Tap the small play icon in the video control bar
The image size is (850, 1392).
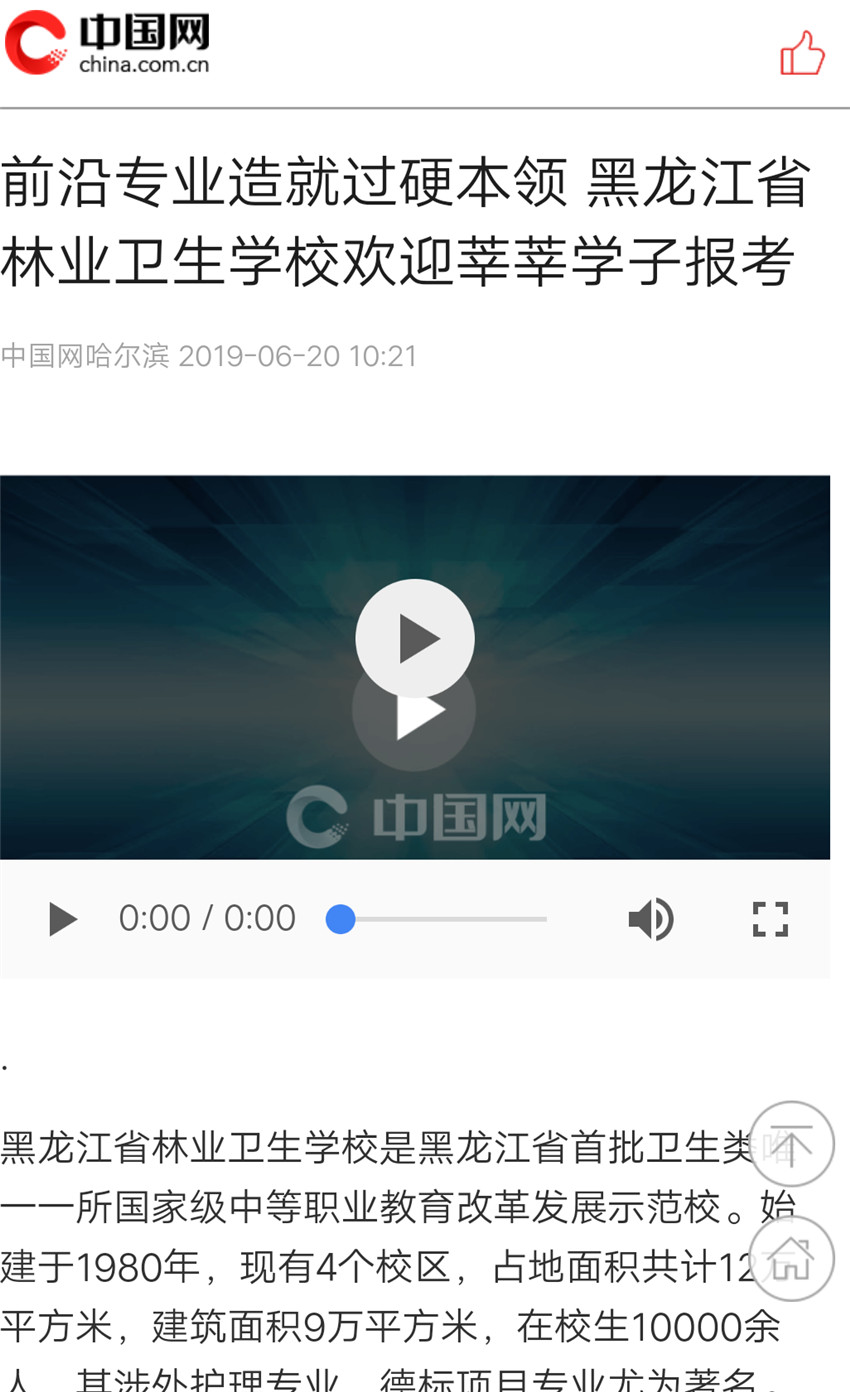pyautogui.click(x=63, y=919)
